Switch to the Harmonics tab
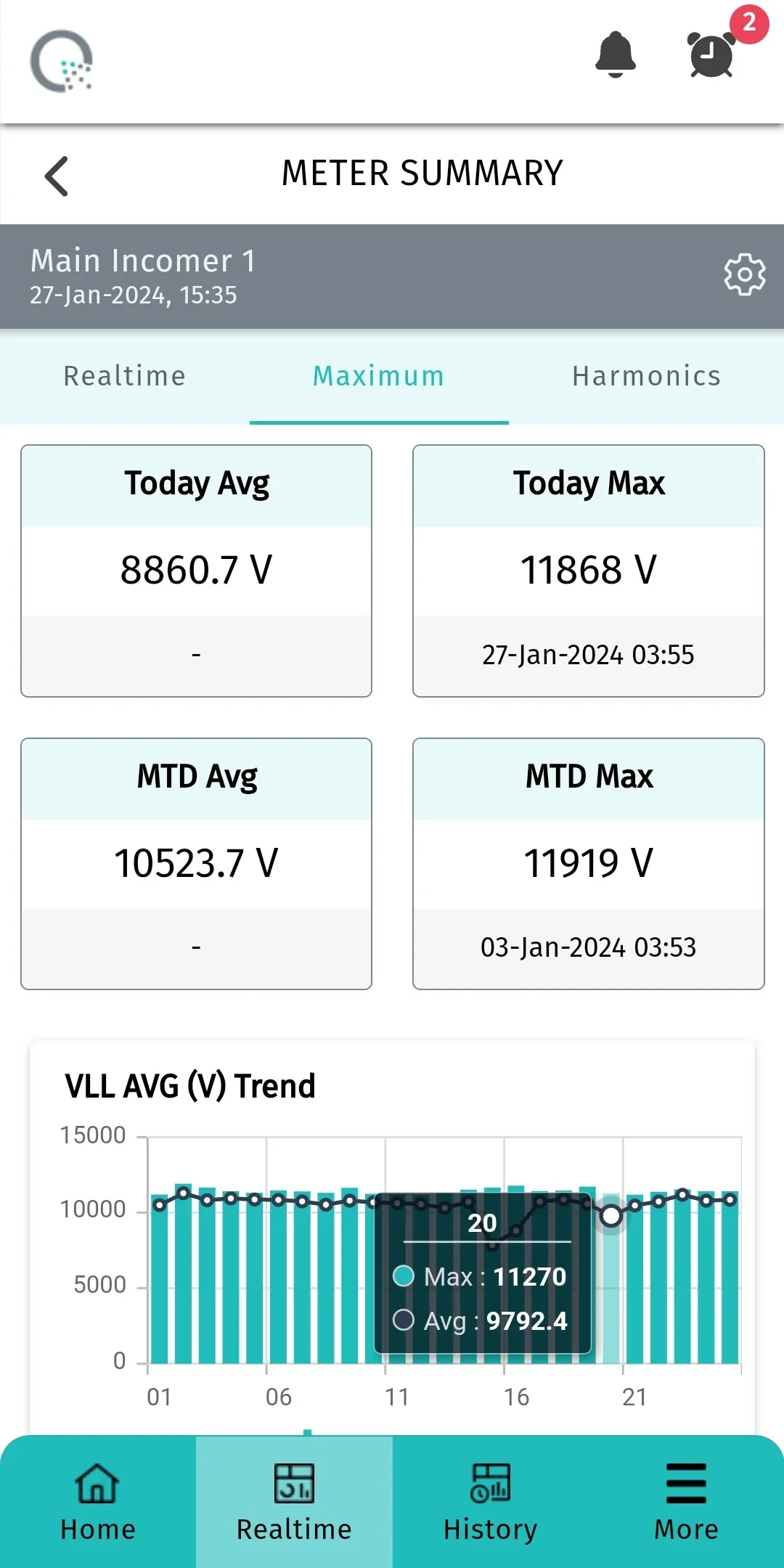Image resolution: width=784 pixels, height=1568 pixels. point(646,376)
